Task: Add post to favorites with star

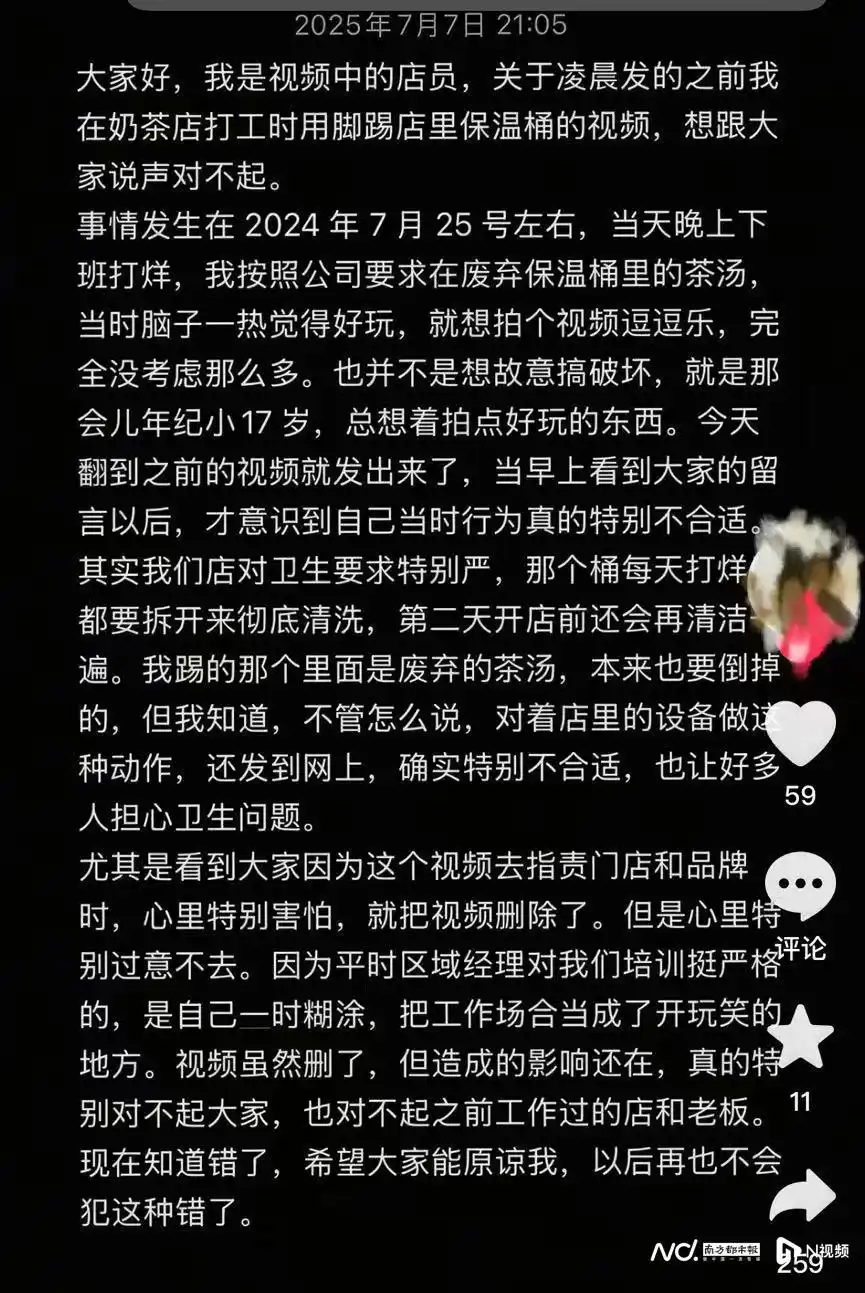Action: tap(801, 1040)
